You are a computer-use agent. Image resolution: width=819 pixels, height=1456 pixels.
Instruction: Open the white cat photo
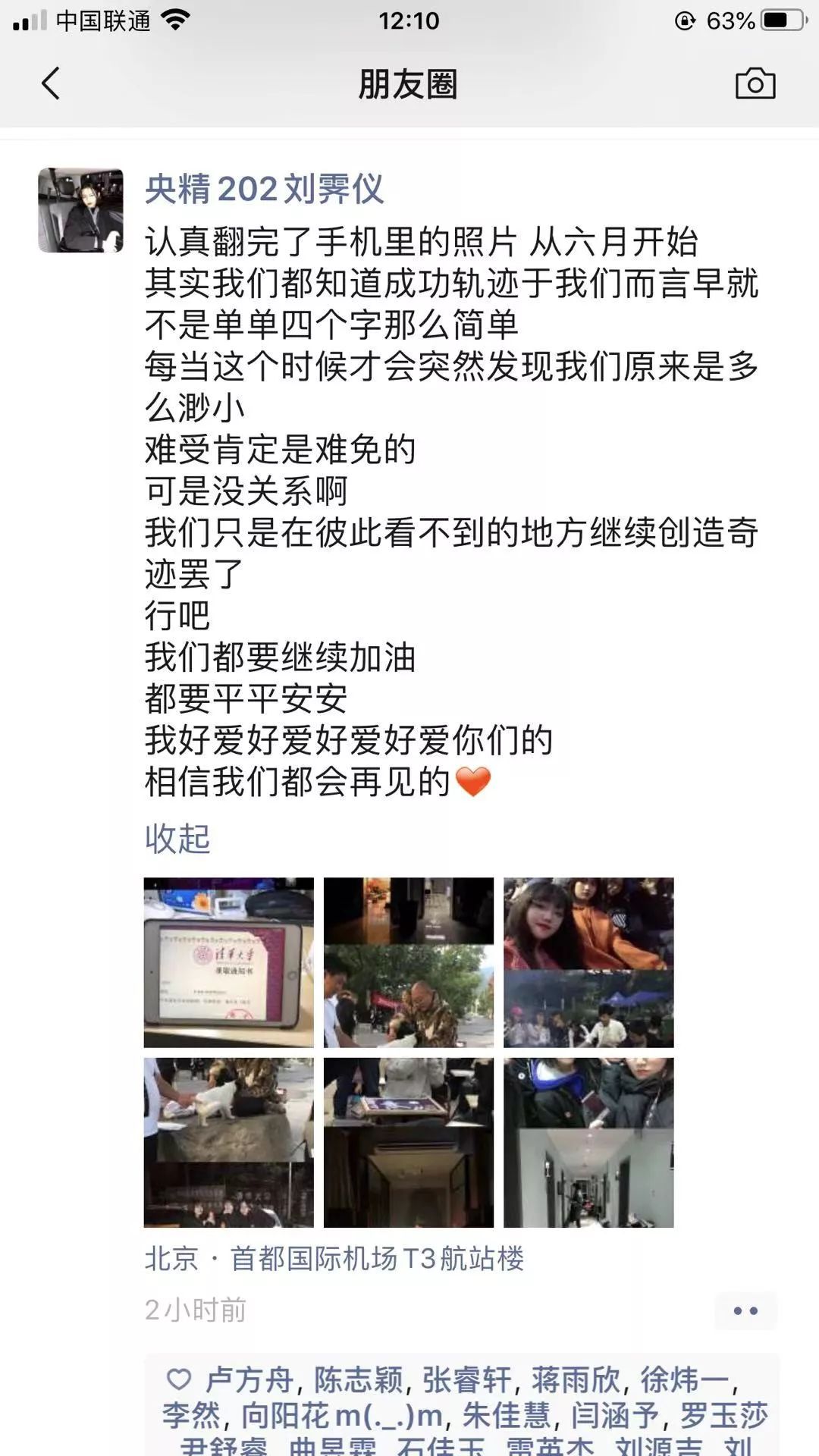point(228,1143)
